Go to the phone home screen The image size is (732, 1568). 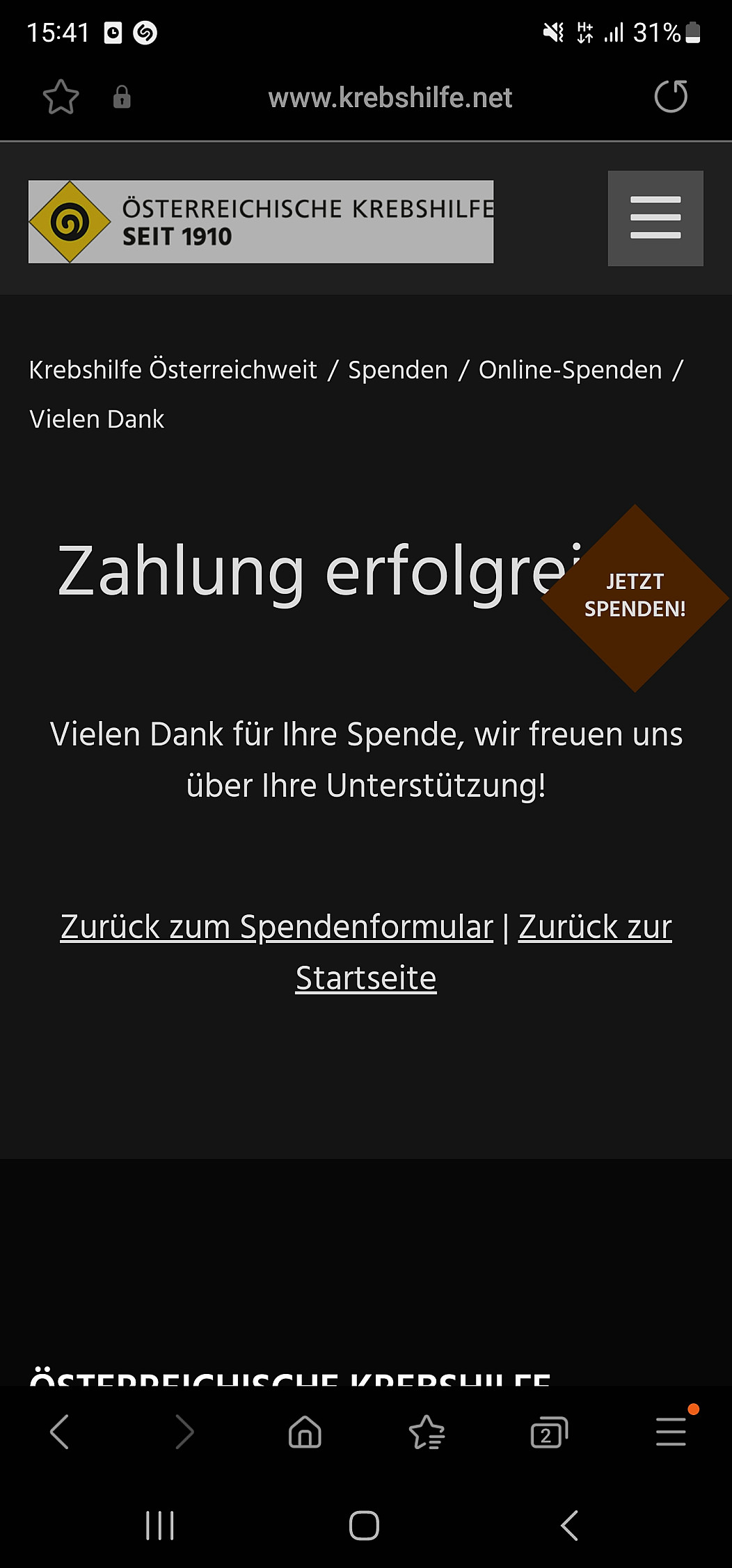tap(364, 1526)
